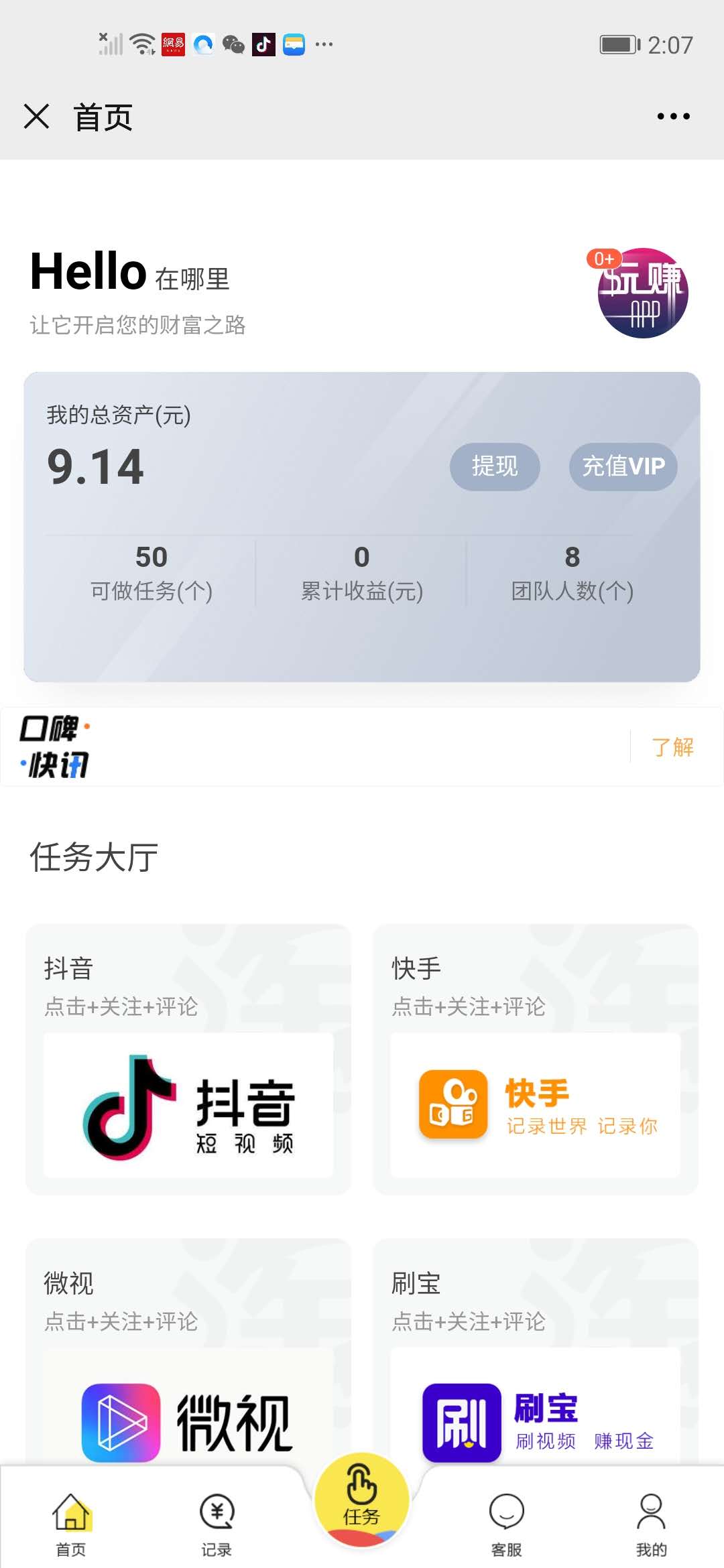This screenshot has height=1568, width=724.
Task: Tap the 充值VIP recharge button
Action: [x=623, y=466]
